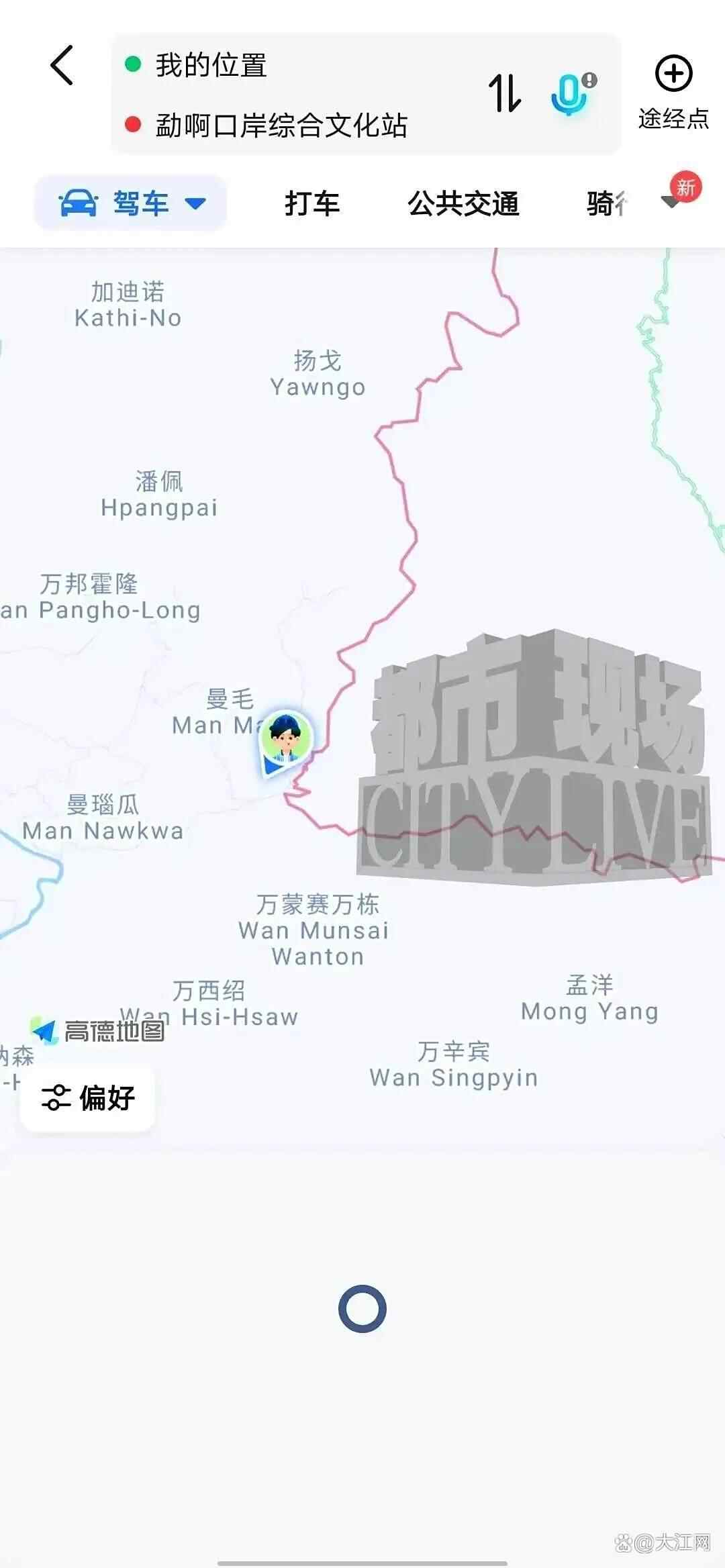This screenshot has height=1568, width=725.
Task: Swap start and destination locations
Action: coord(505,93)
